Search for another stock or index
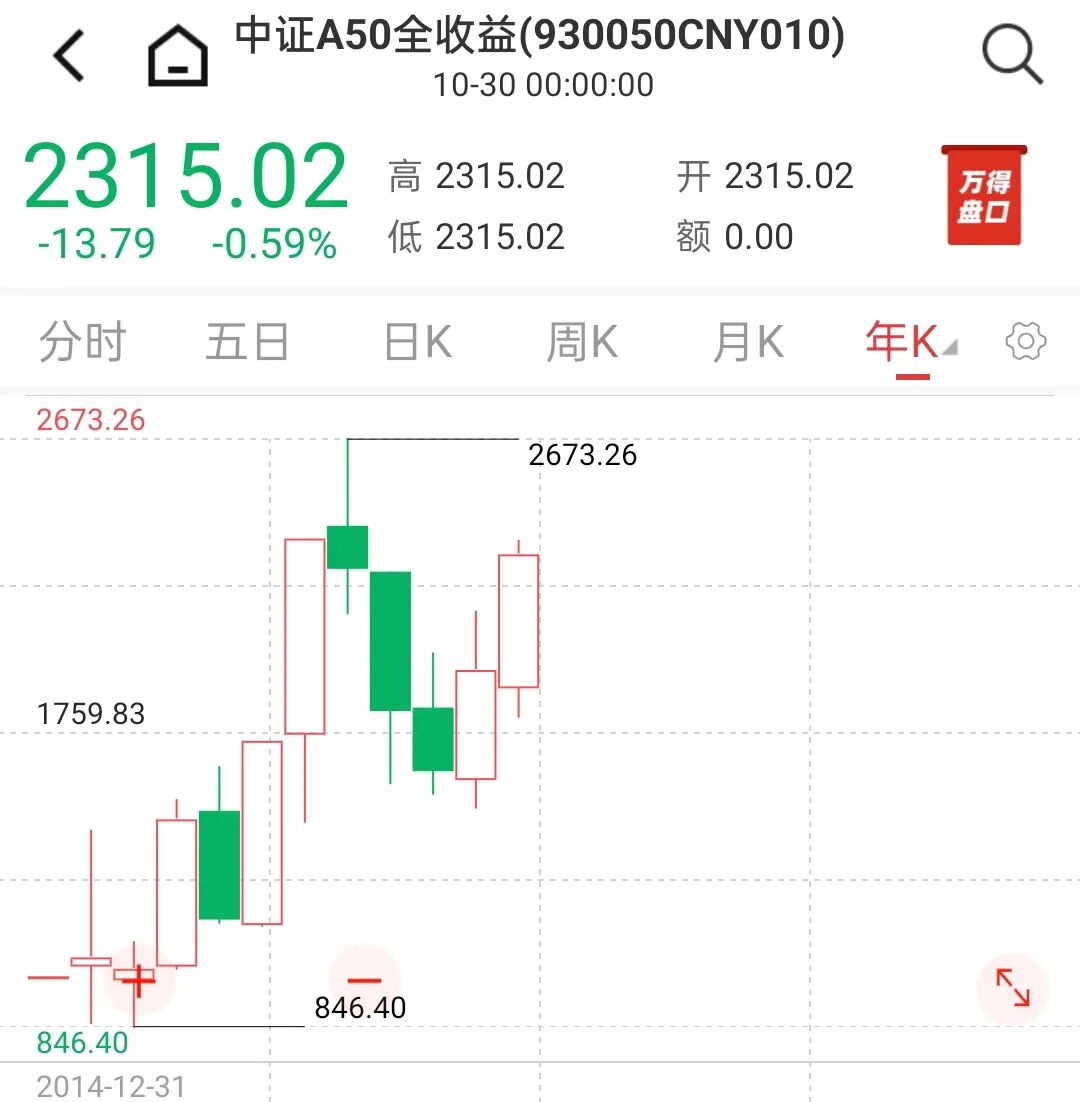 pos(1012,55)
